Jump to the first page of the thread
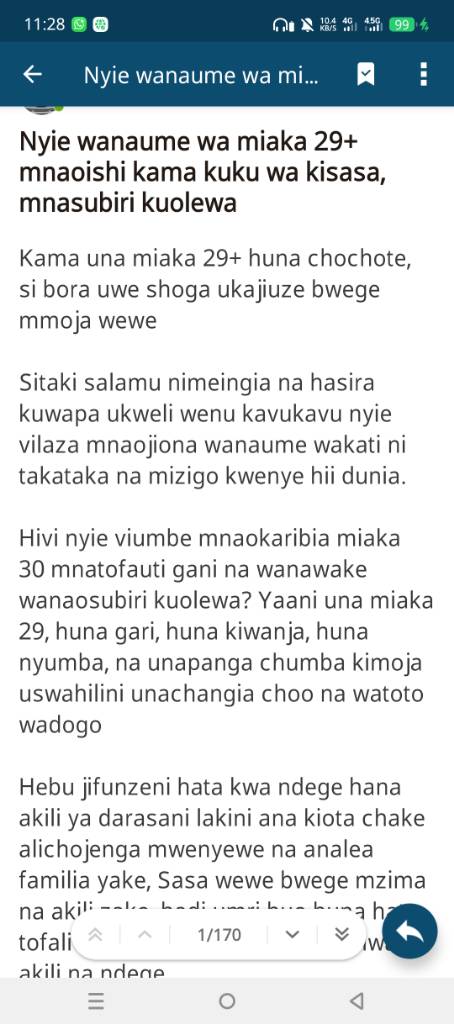 tap(95, 935)
